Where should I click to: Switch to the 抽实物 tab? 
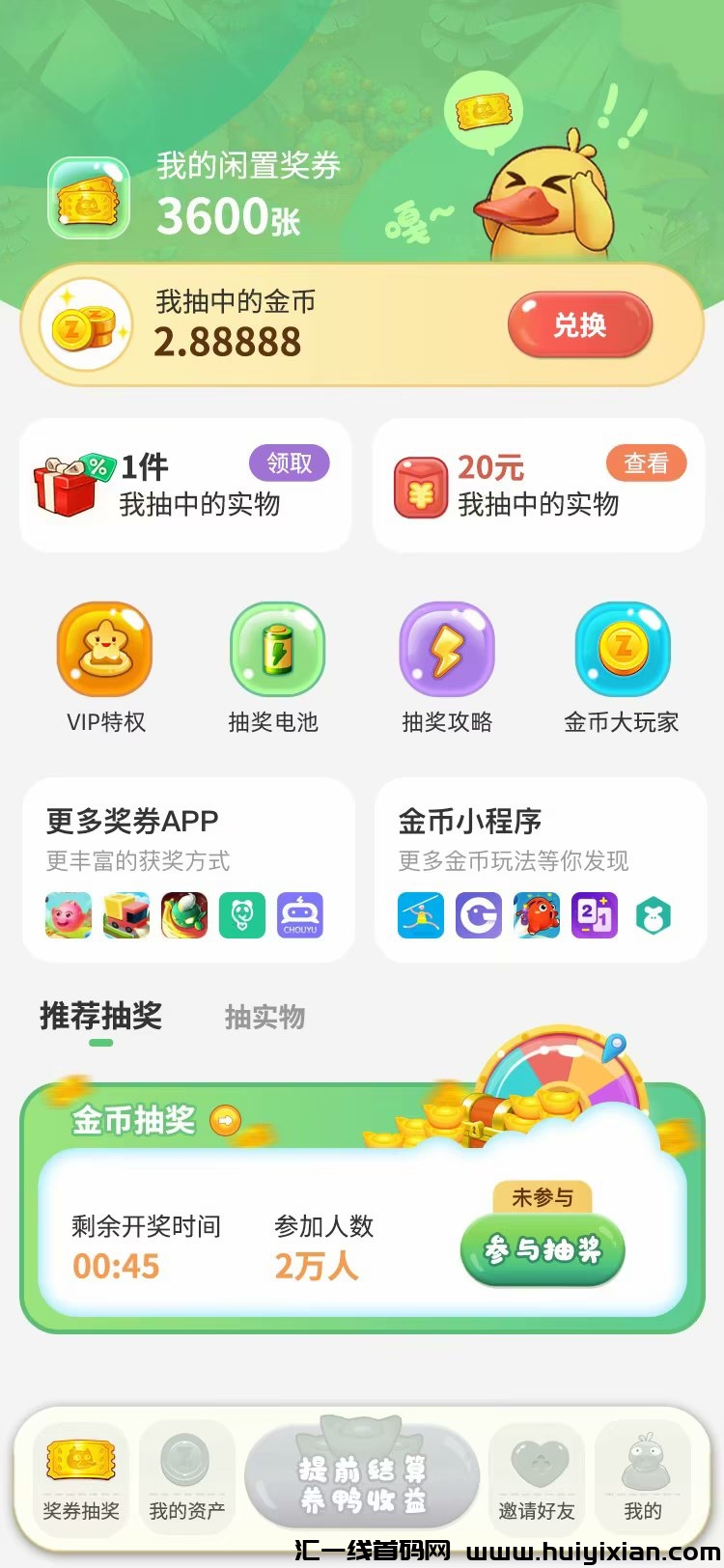tap(265, 1018)
